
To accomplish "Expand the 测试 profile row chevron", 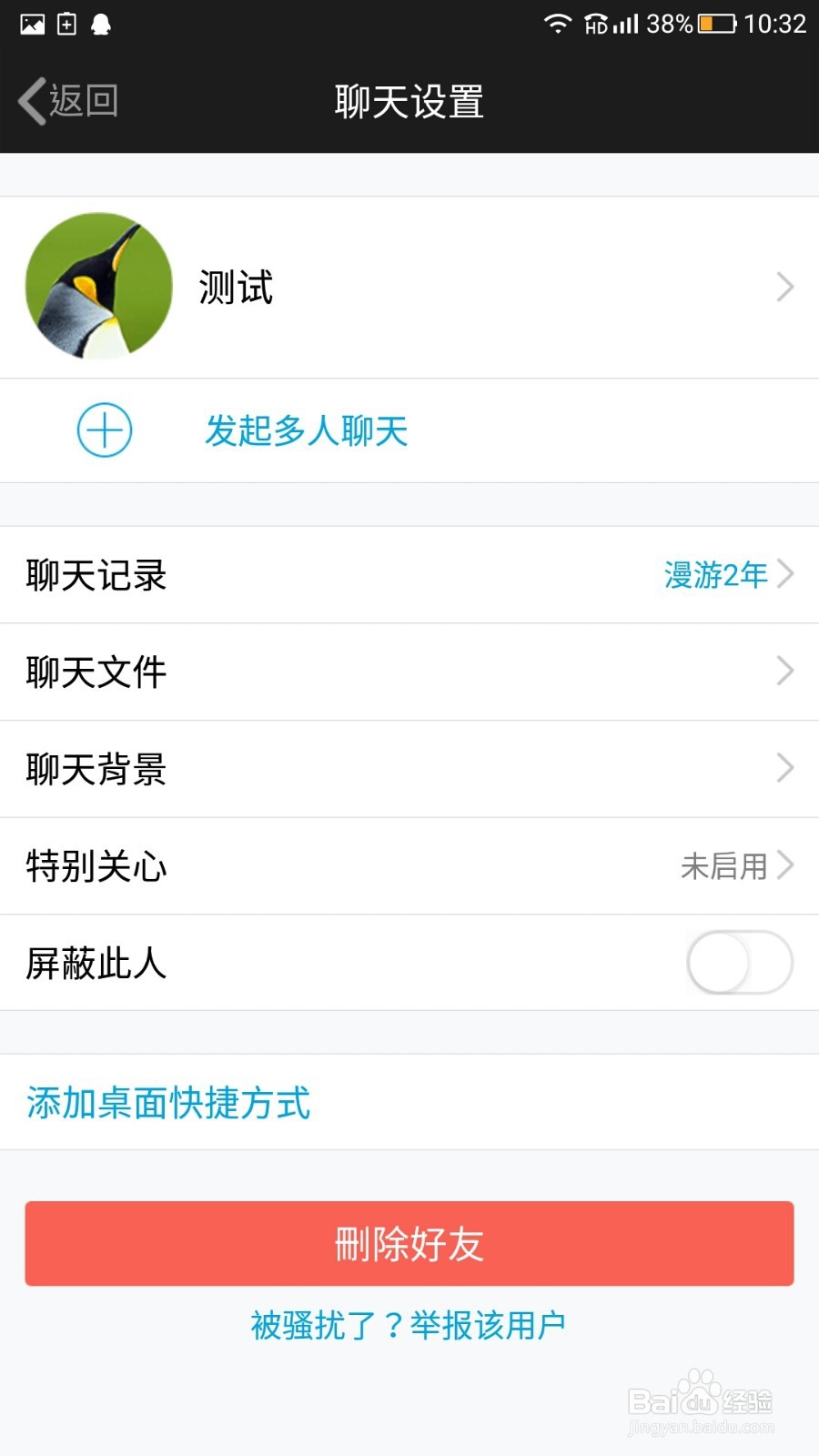I will point(784,287).
